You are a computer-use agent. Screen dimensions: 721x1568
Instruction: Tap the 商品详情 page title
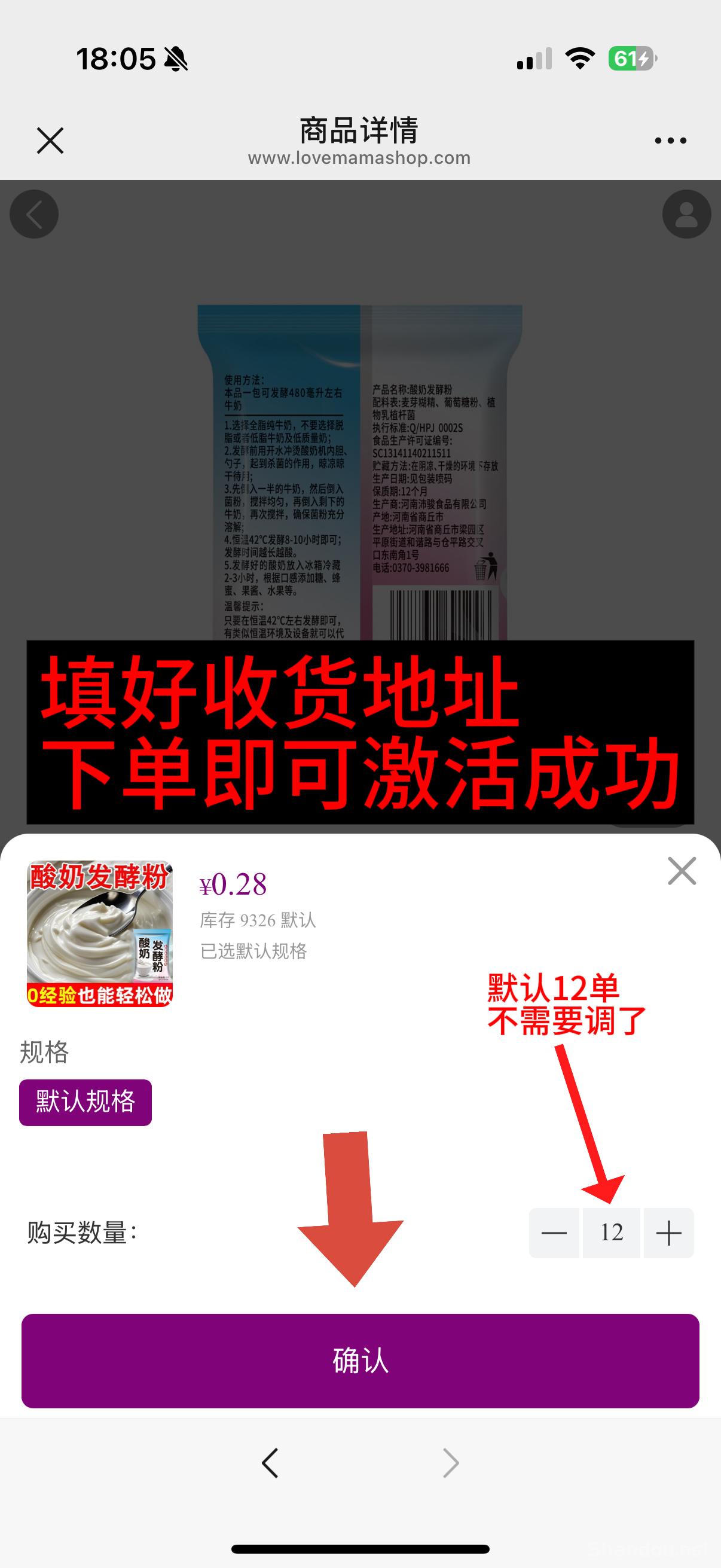tap(360, 130)
